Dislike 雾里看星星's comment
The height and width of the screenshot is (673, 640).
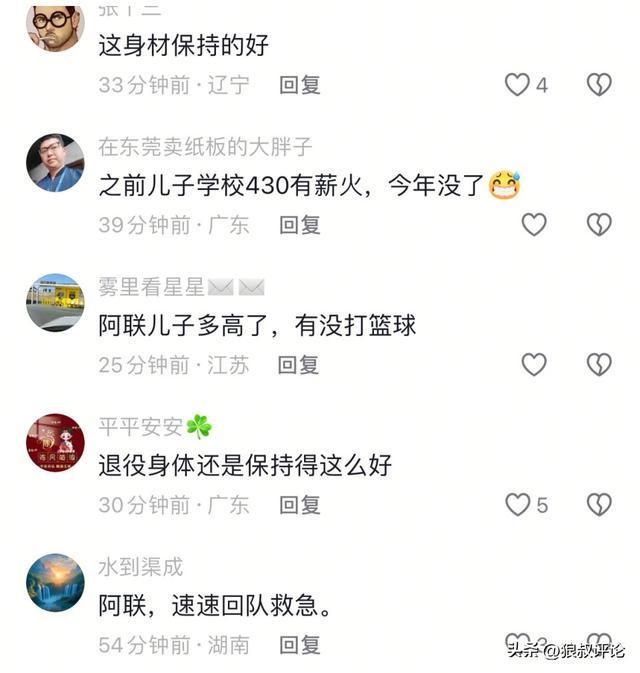point(598,365)
